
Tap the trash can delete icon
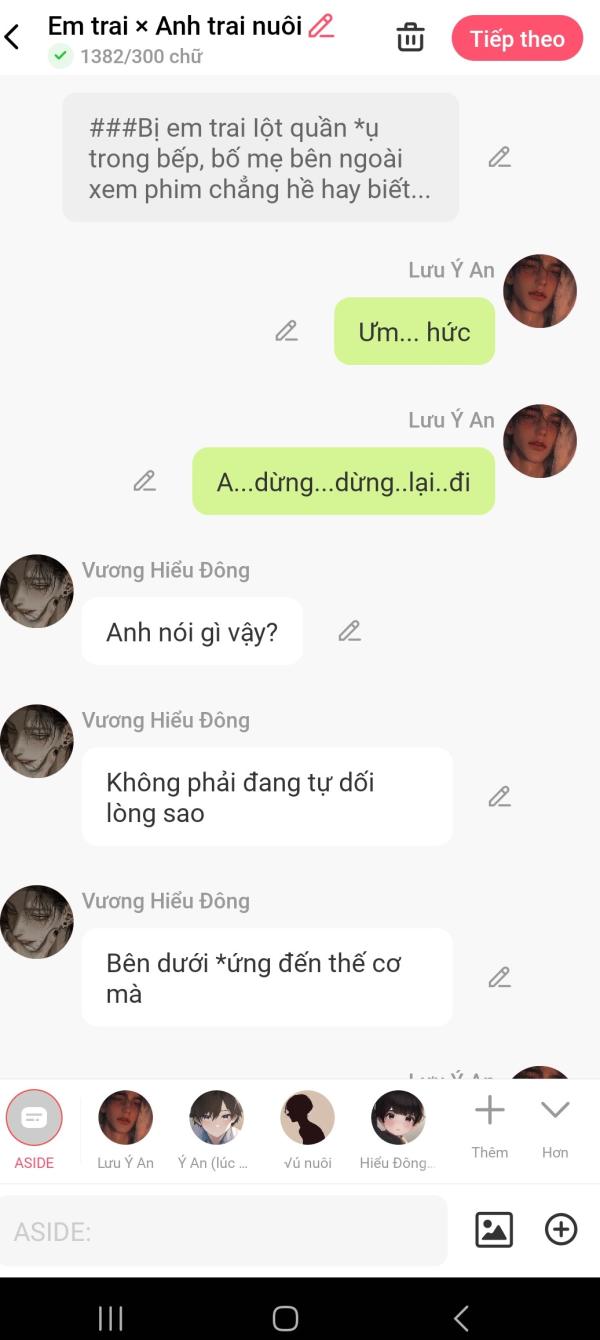pyautogui.click(x=410, y=38)
